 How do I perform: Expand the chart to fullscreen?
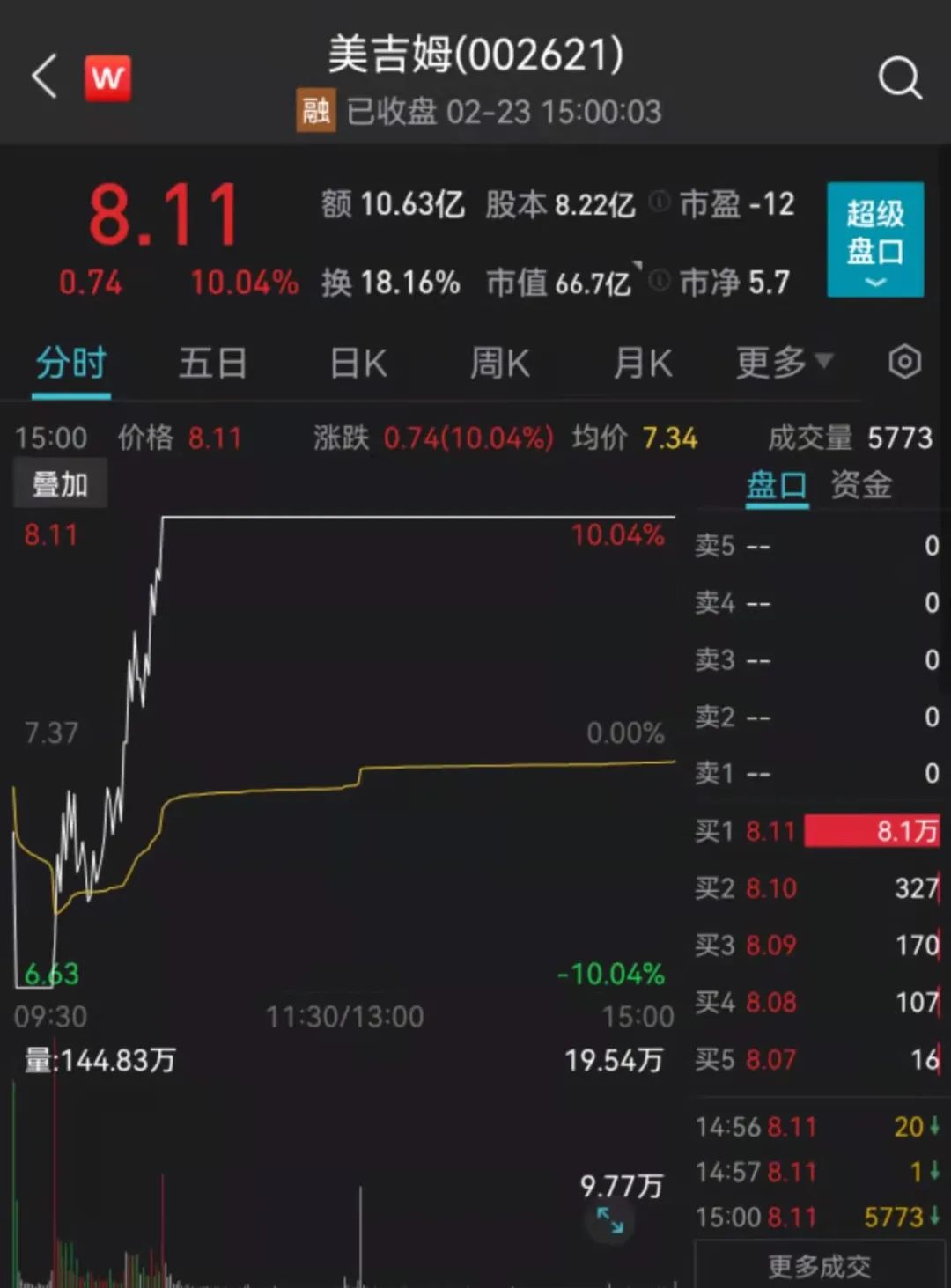point(609,1220)
